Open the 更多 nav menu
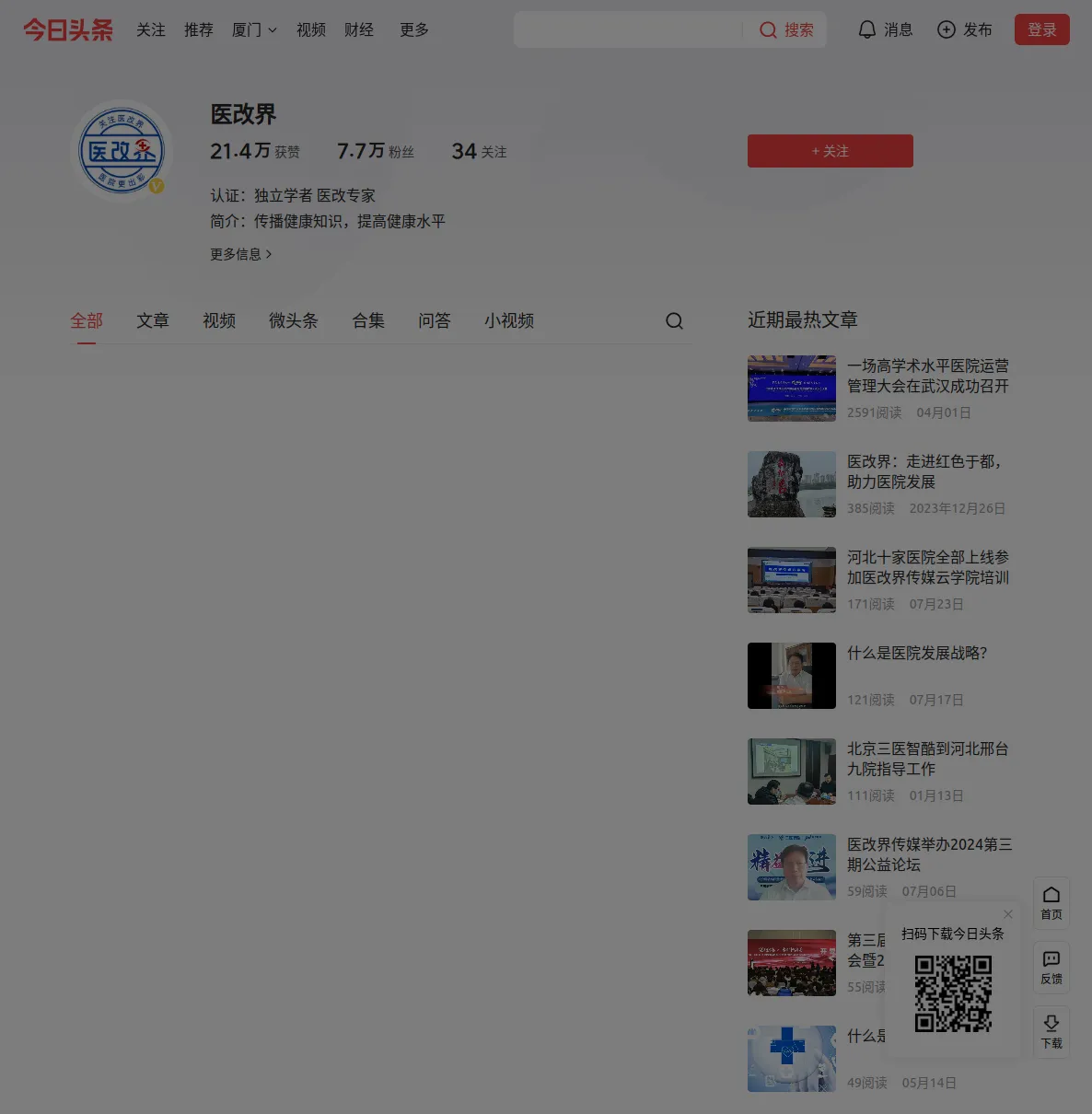The image size is (1092, 1114). tap(413, 29)
